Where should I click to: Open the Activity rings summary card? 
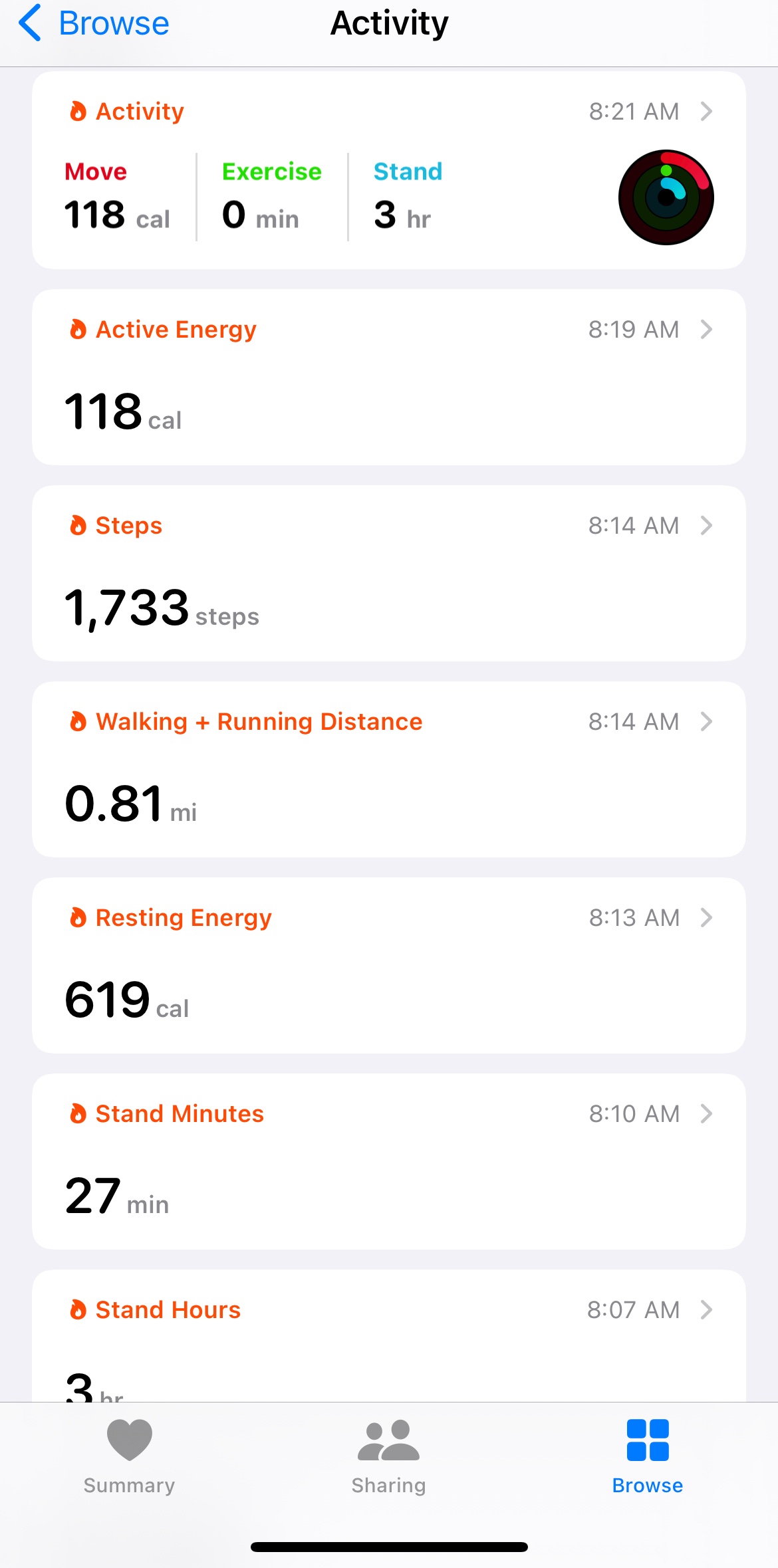pos(388,170)
